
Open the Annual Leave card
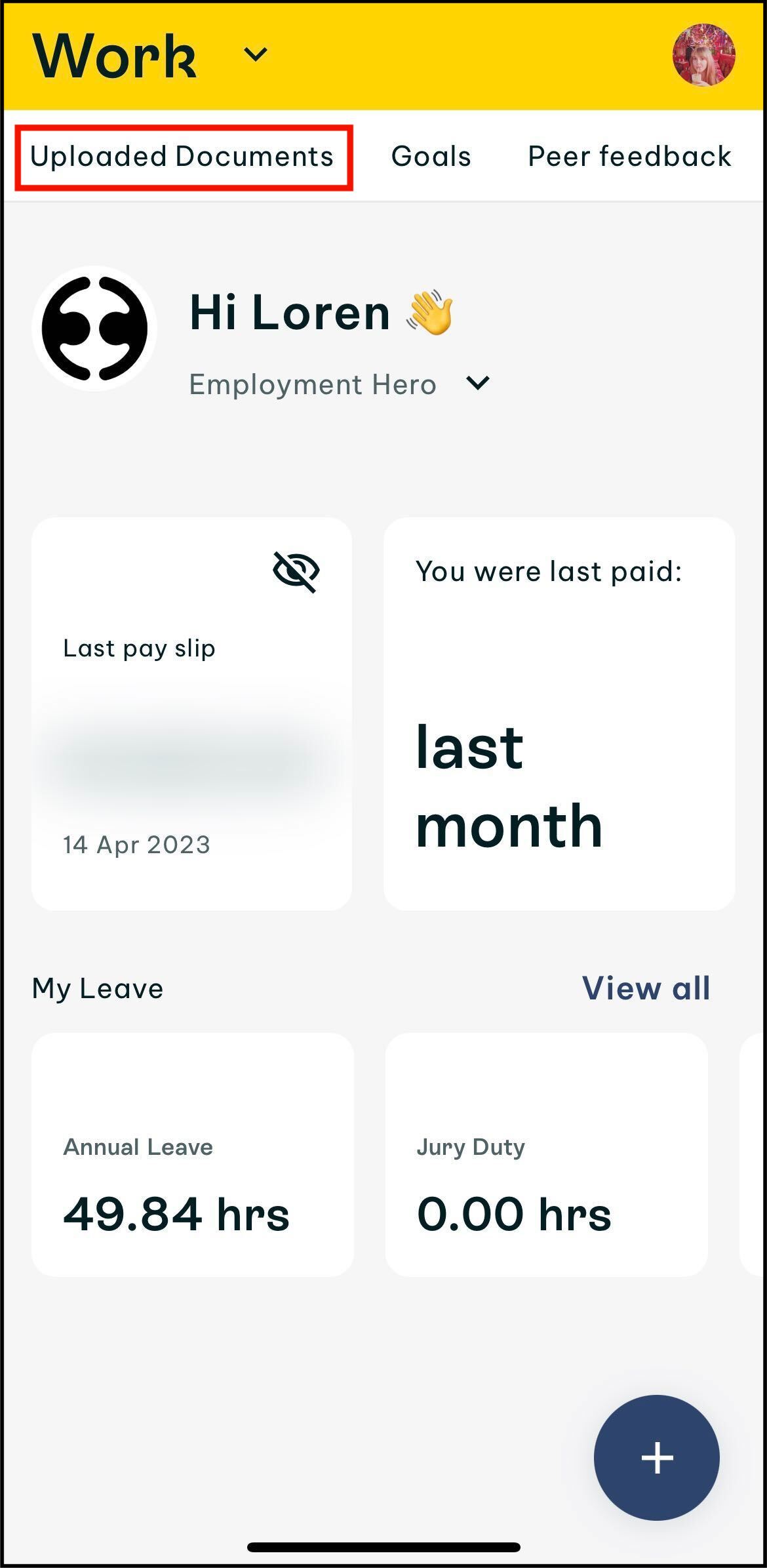(x=192, y=1154)
